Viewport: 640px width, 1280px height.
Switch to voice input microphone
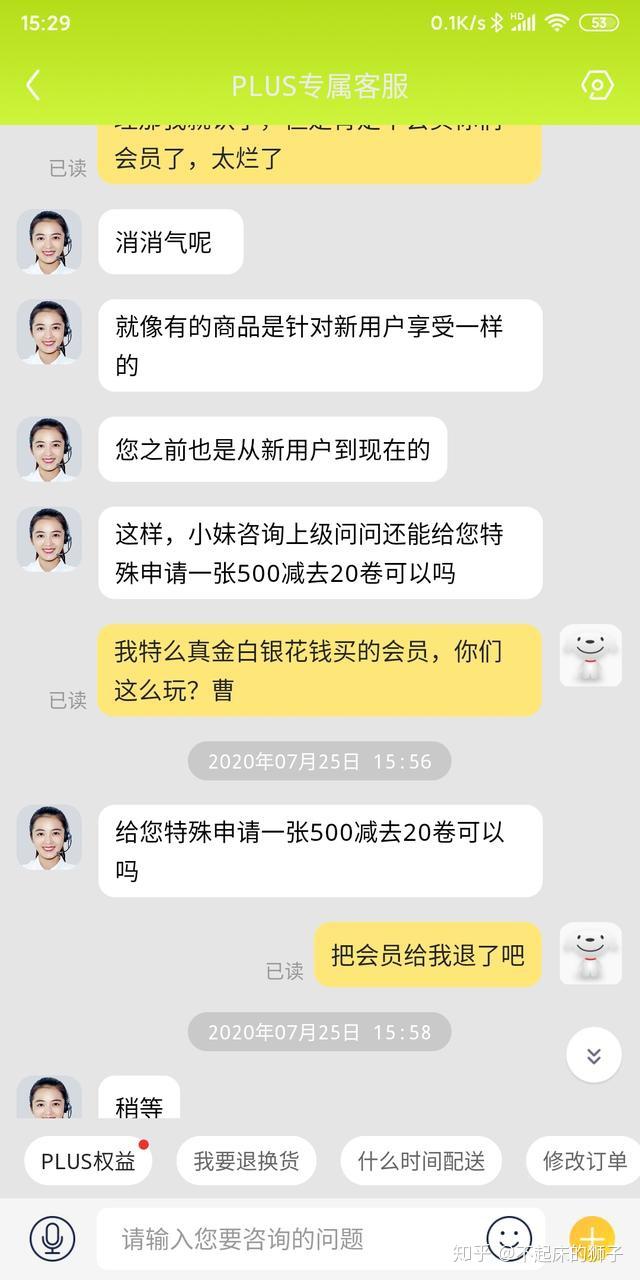click(x=52, y=1239)
